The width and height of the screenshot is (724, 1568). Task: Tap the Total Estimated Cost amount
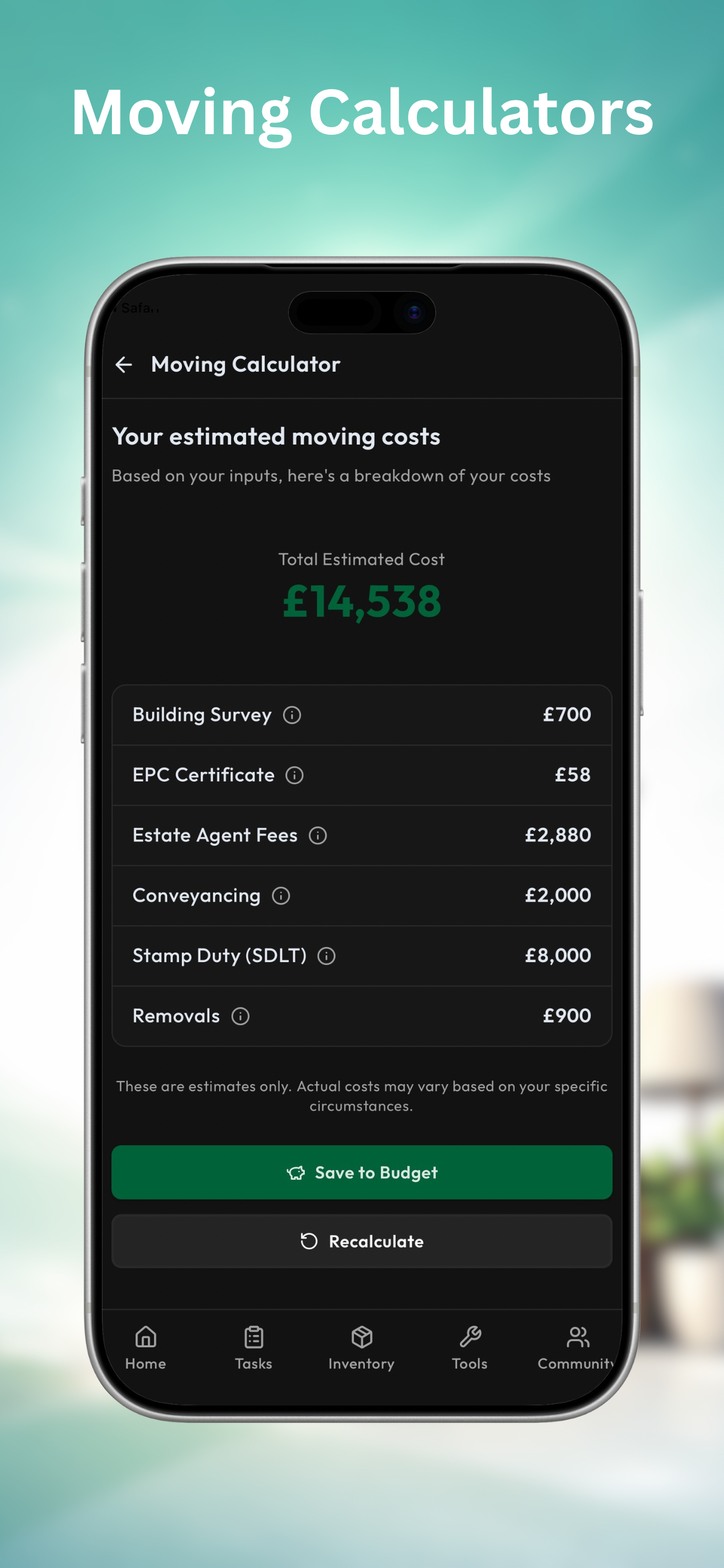361,601
